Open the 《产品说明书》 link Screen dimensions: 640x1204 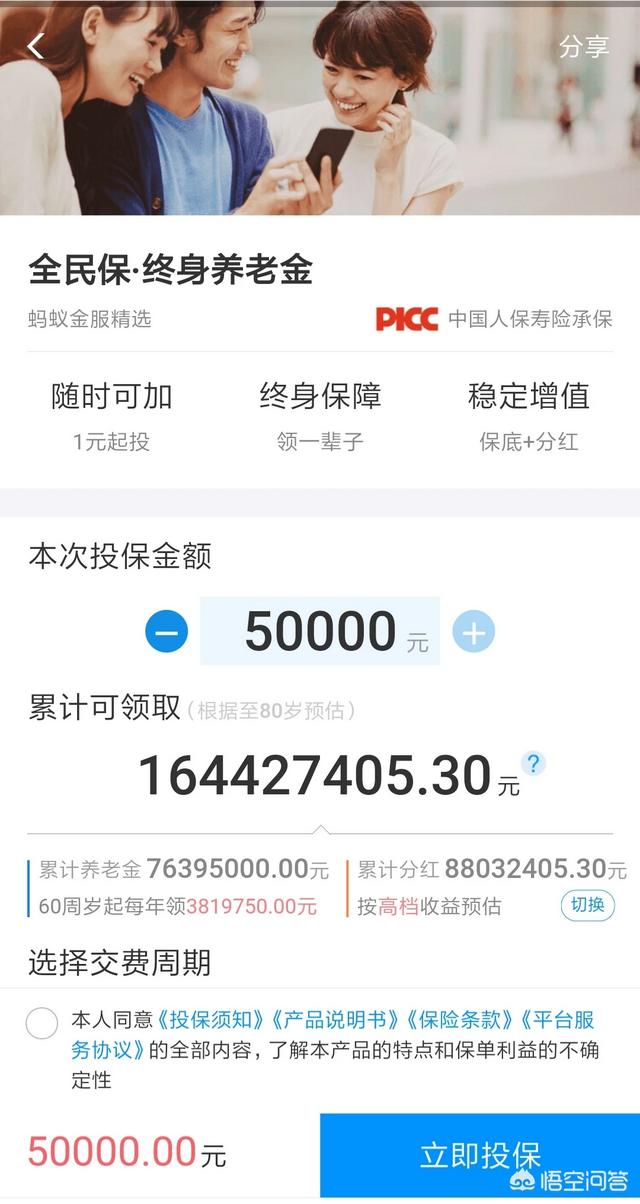(336, 1020)
